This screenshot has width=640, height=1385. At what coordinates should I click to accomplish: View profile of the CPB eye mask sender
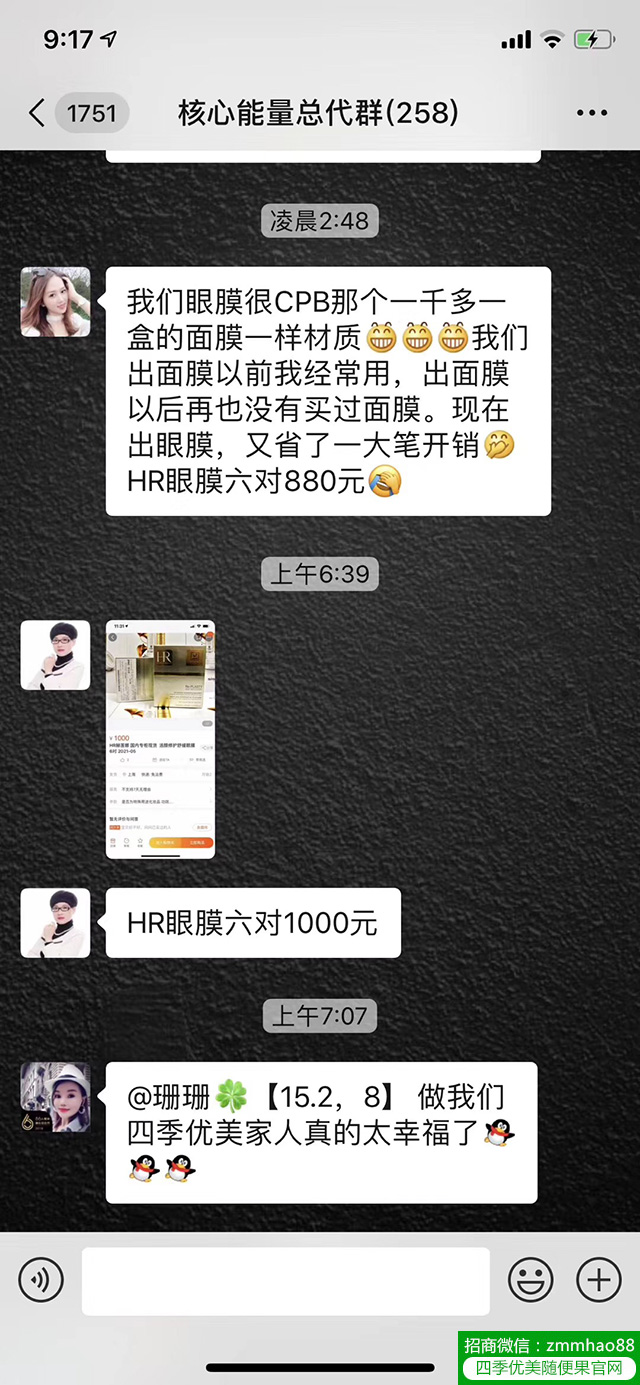point(56,302)
